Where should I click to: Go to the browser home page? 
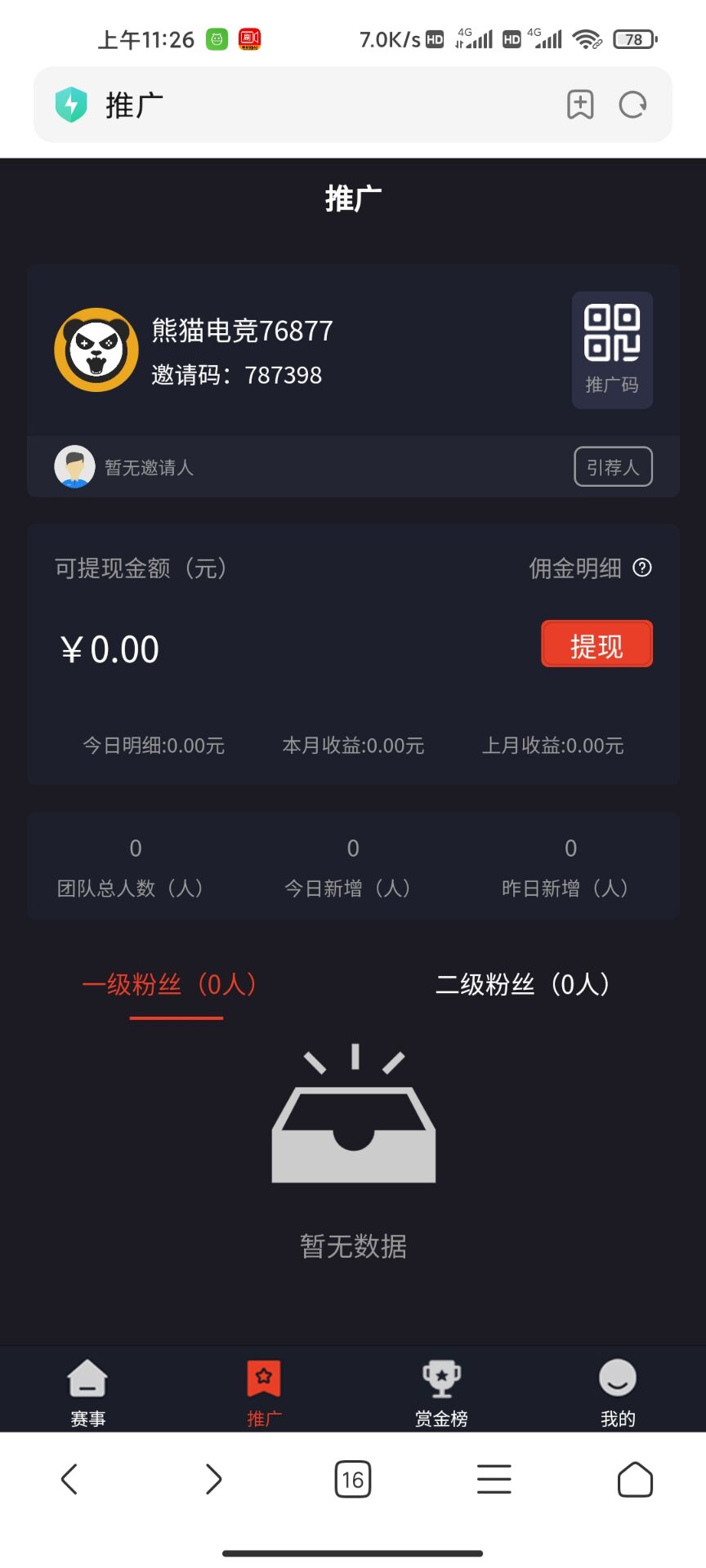pos(635,1479)
